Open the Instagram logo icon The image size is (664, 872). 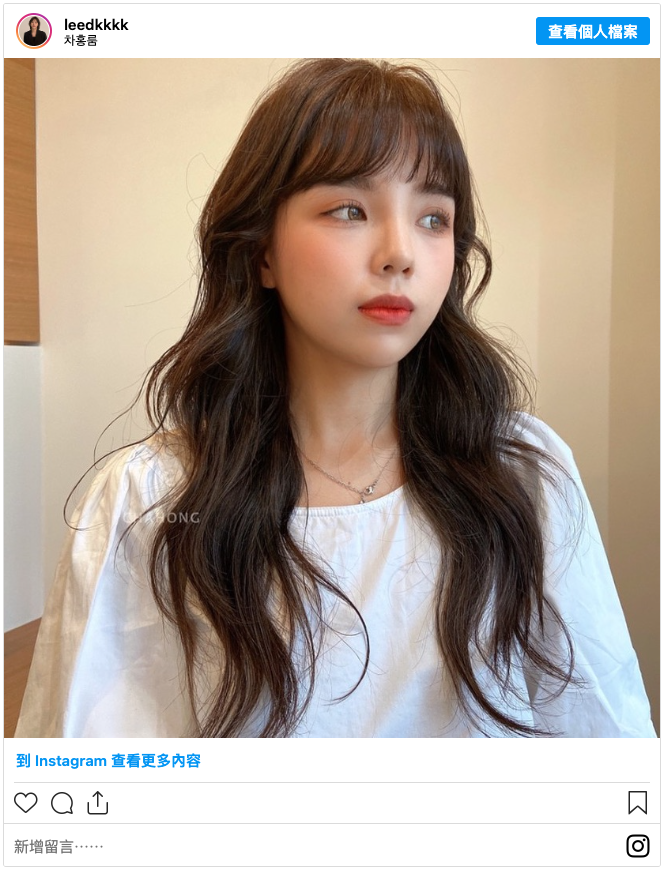[637, 846]
